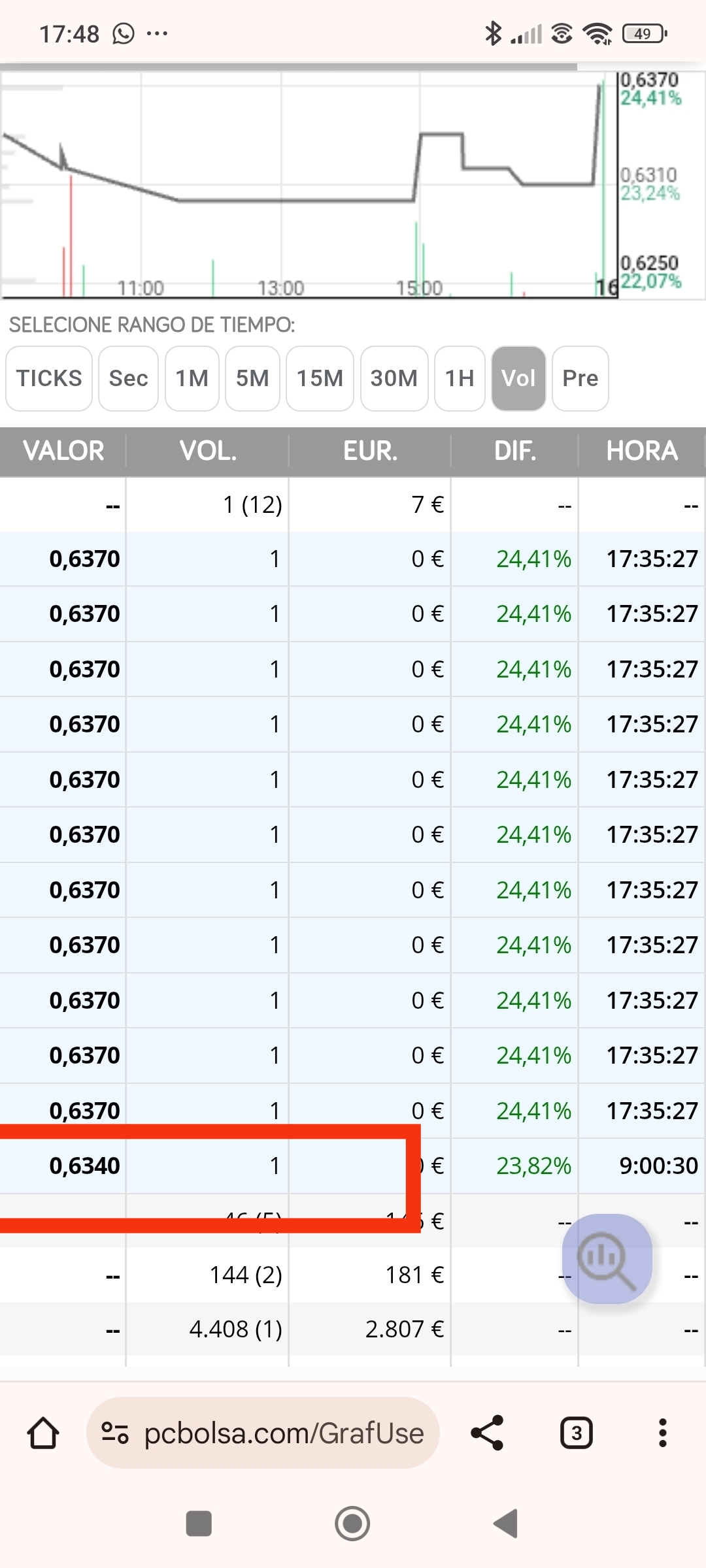Switch to the 30M interval

(x=394, y=378)
